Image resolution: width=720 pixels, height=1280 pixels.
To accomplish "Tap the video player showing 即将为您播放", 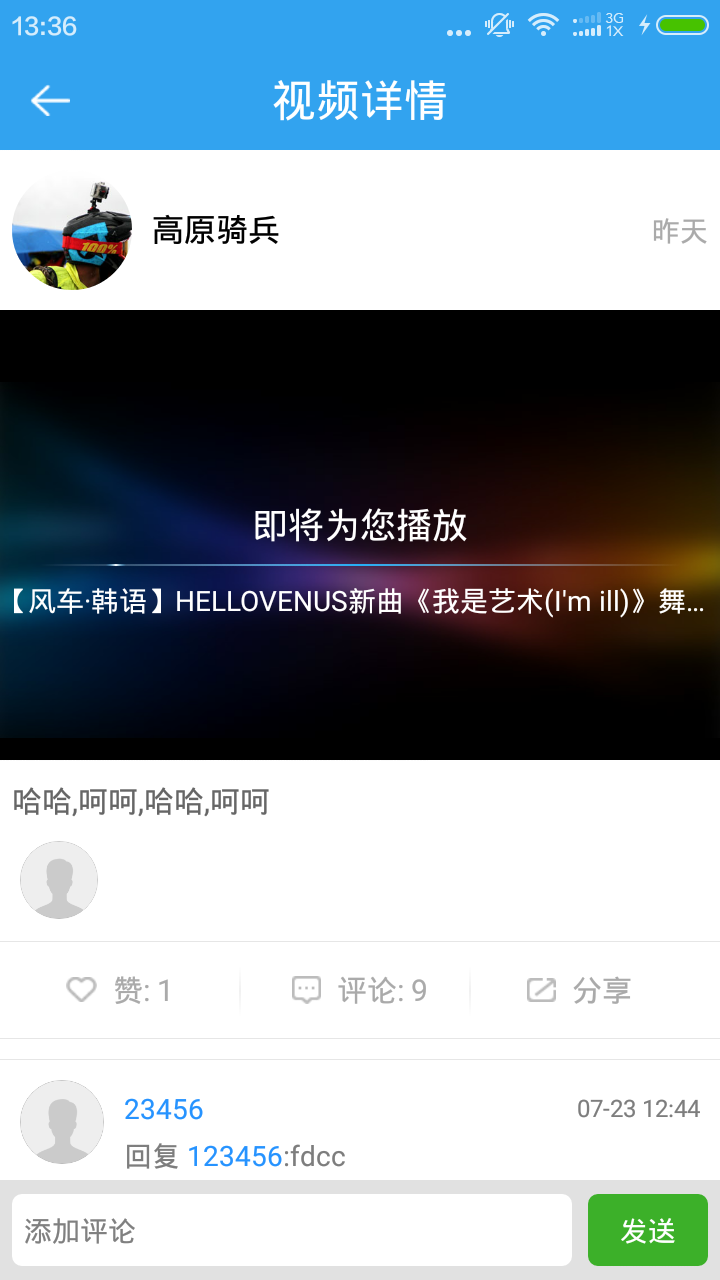I will pyautogui.click(x=360, y=535).
